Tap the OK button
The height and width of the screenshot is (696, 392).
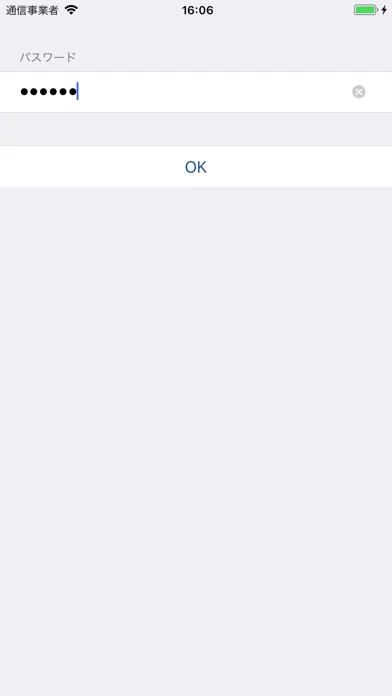pyautogui.click(x=196, y=167)
